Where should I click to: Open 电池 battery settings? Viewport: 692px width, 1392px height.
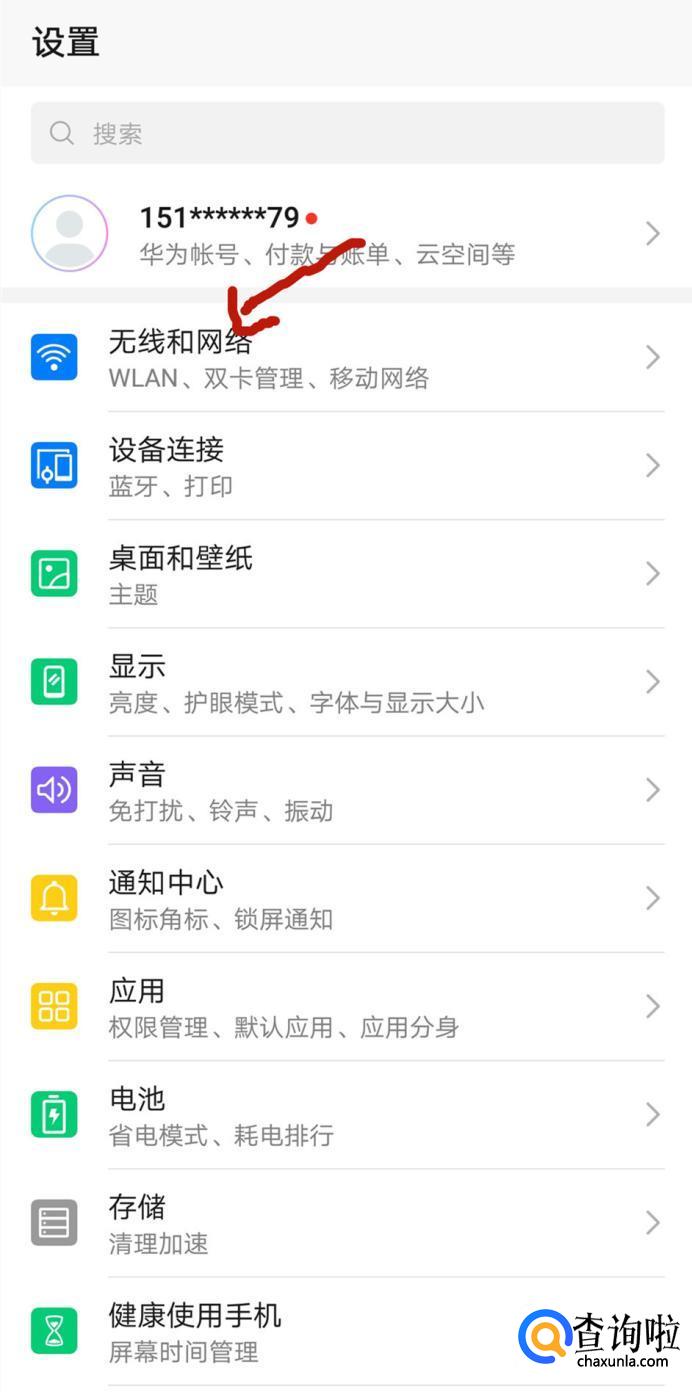click(x=347, y=1114)
